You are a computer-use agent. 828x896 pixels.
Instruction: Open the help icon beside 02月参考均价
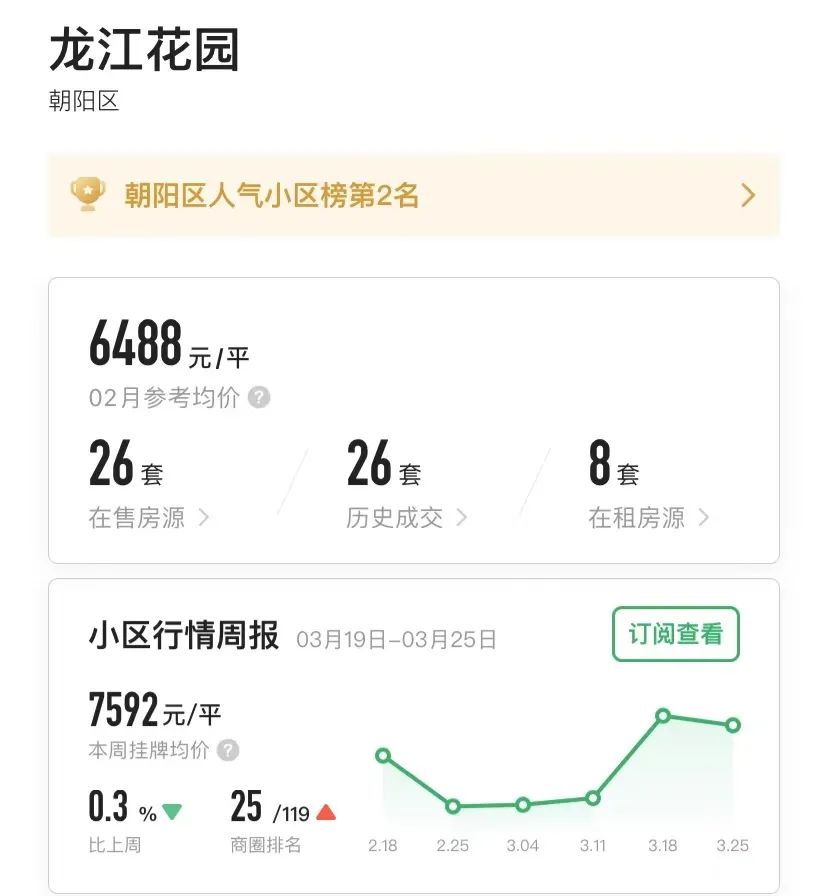pos(259,396)
